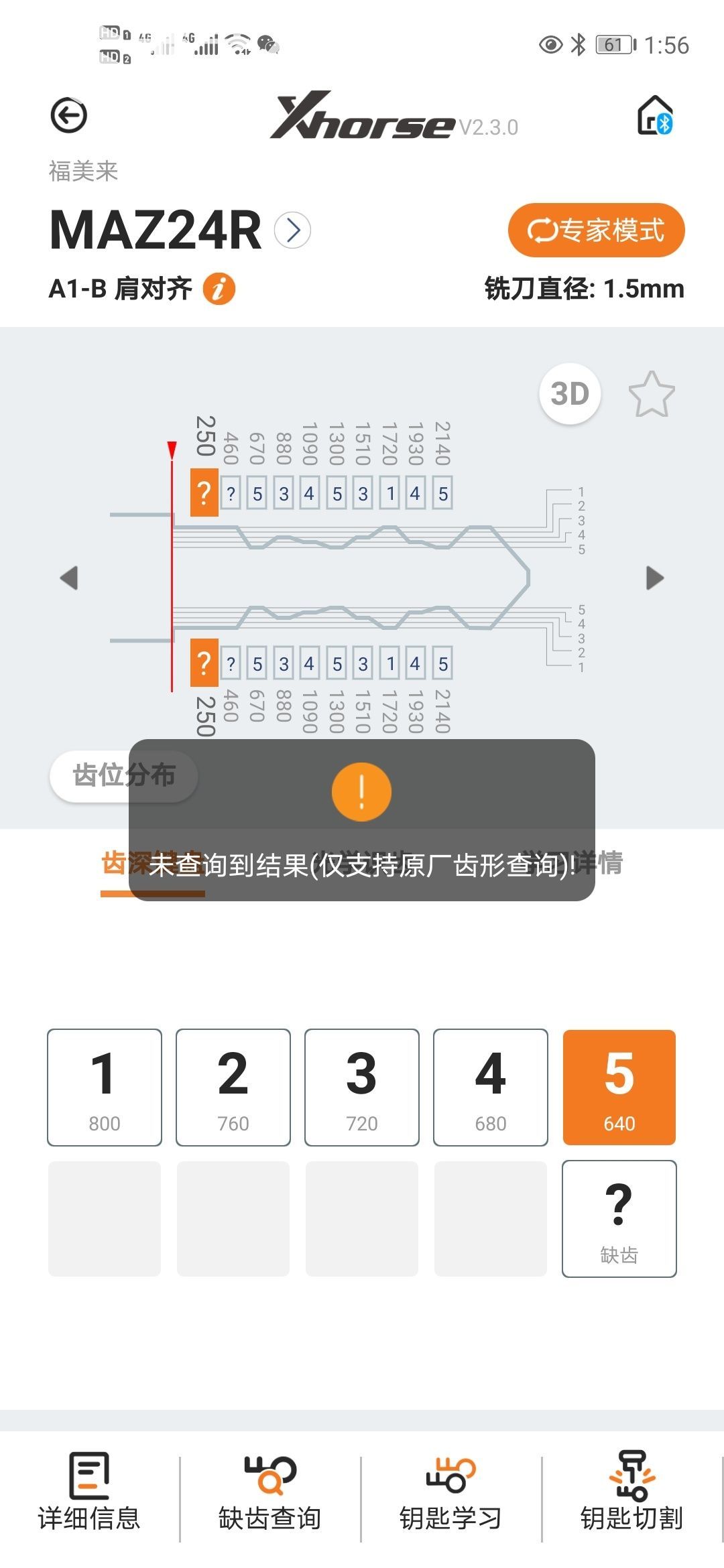Image resolution: width=724 pixels, height=1568 pixels.
Task: Select depth 4 (680)
Action: coord(491,1087)
